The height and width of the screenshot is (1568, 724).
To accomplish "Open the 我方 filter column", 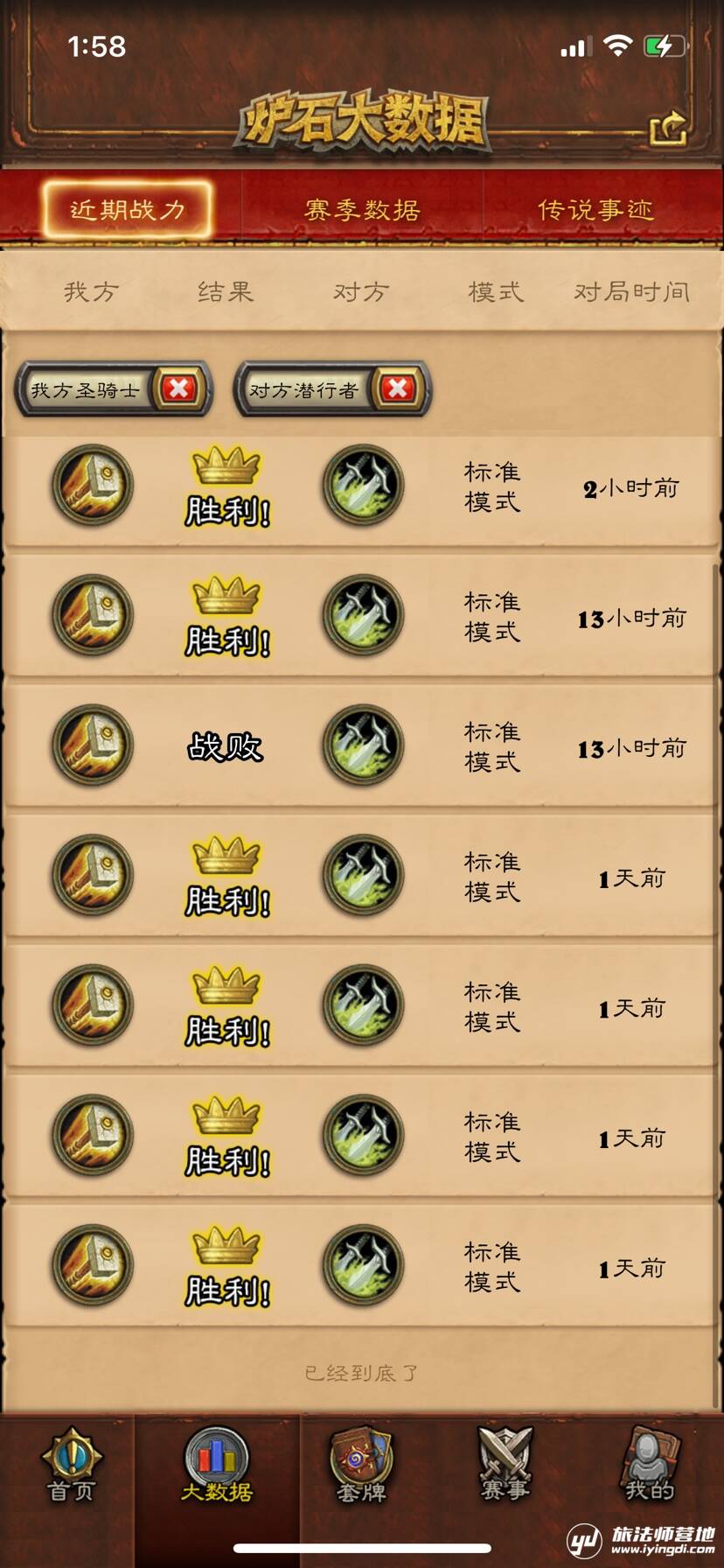I will 91,291.
